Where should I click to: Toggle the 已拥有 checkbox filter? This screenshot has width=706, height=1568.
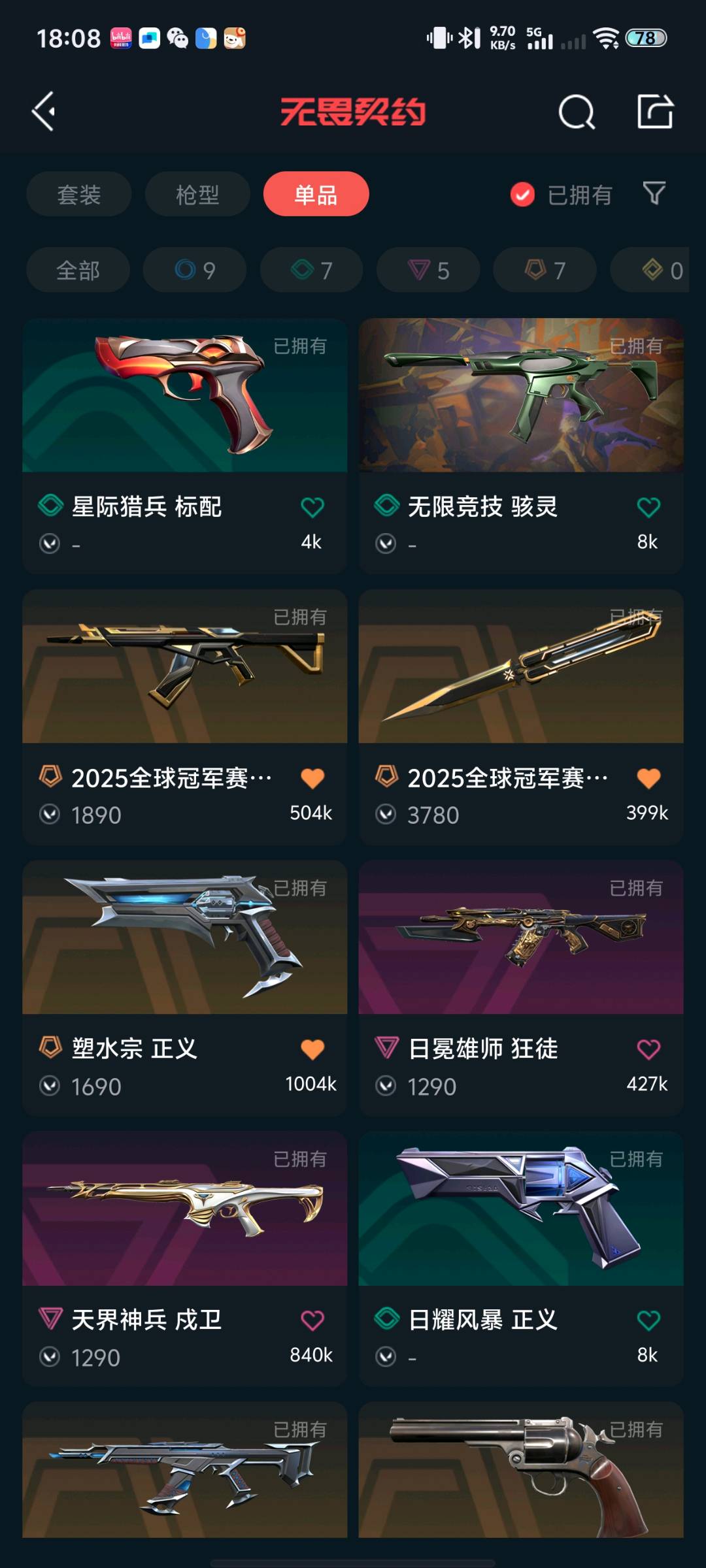tap(522, 194)
